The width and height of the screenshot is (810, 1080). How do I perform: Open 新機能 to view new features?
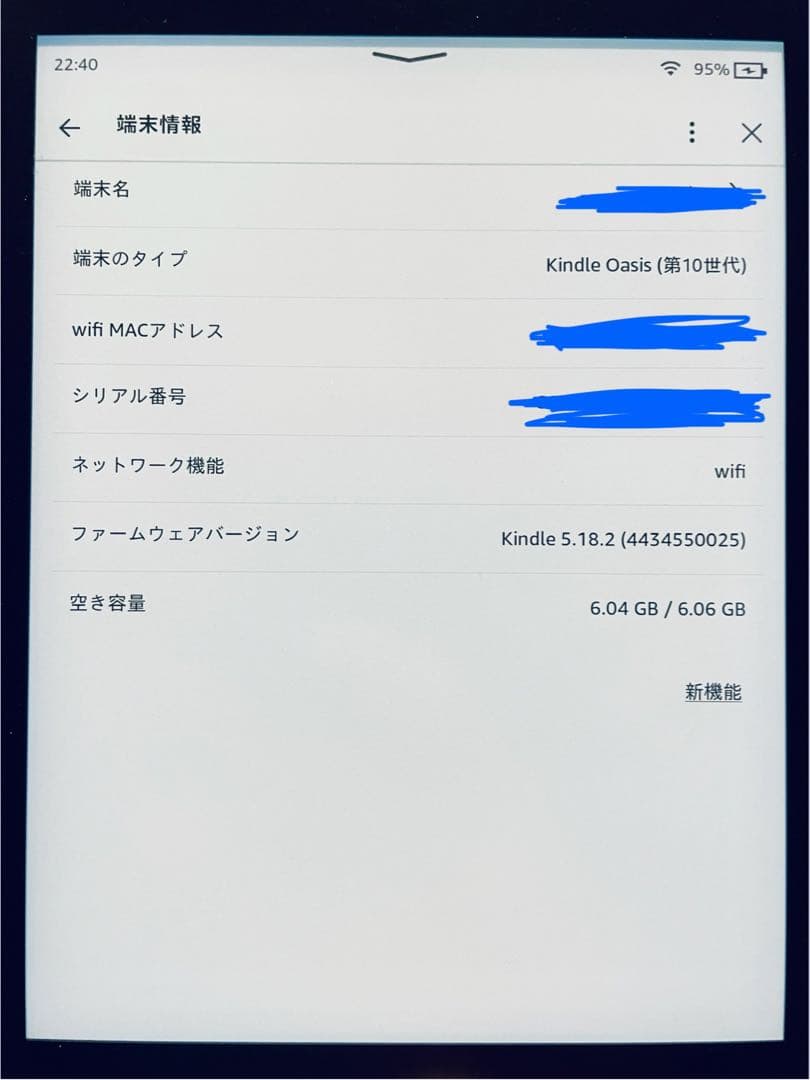[713, 691]
